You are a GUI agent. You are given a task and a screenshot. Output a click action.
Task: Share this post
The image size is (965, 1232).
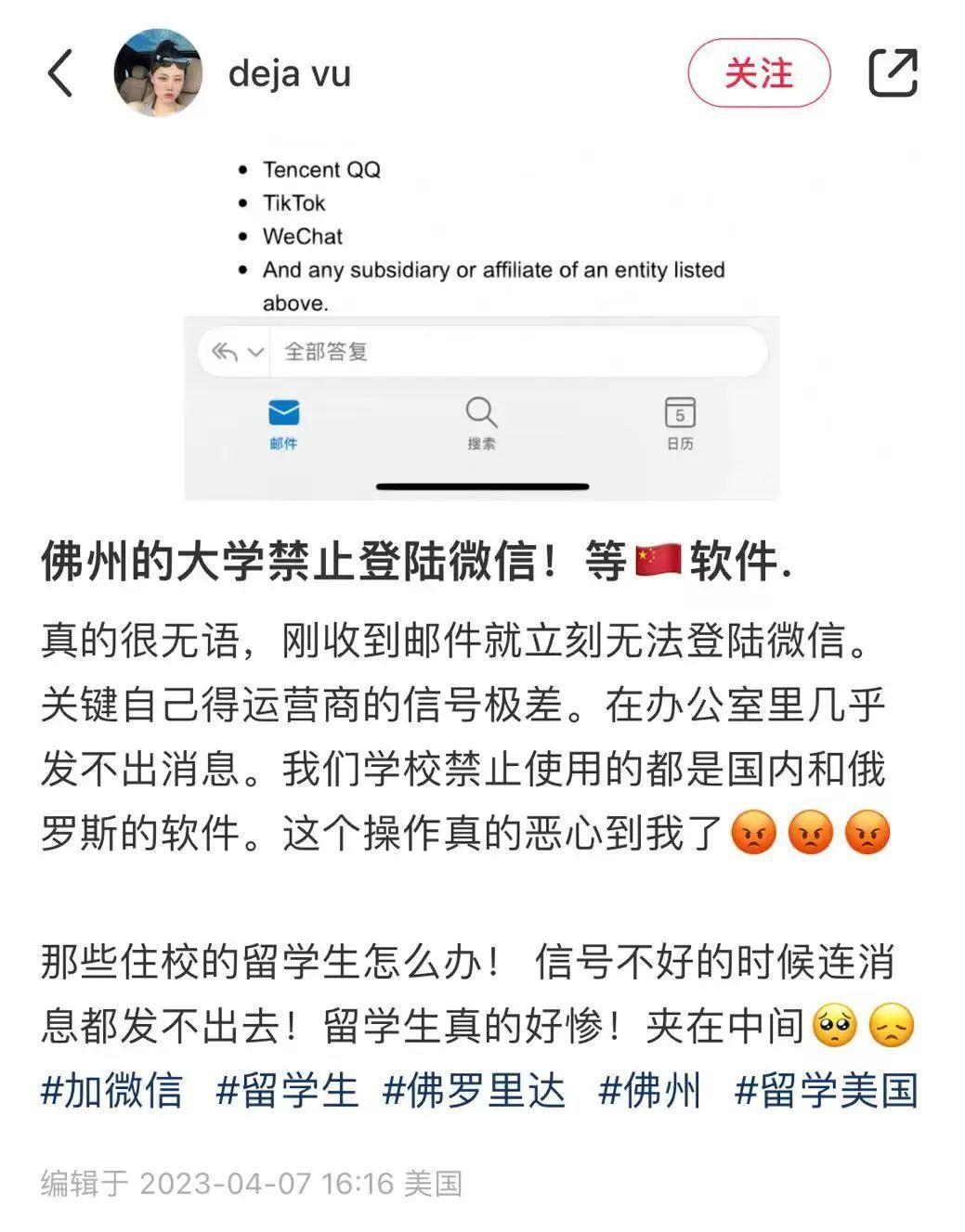893,72
